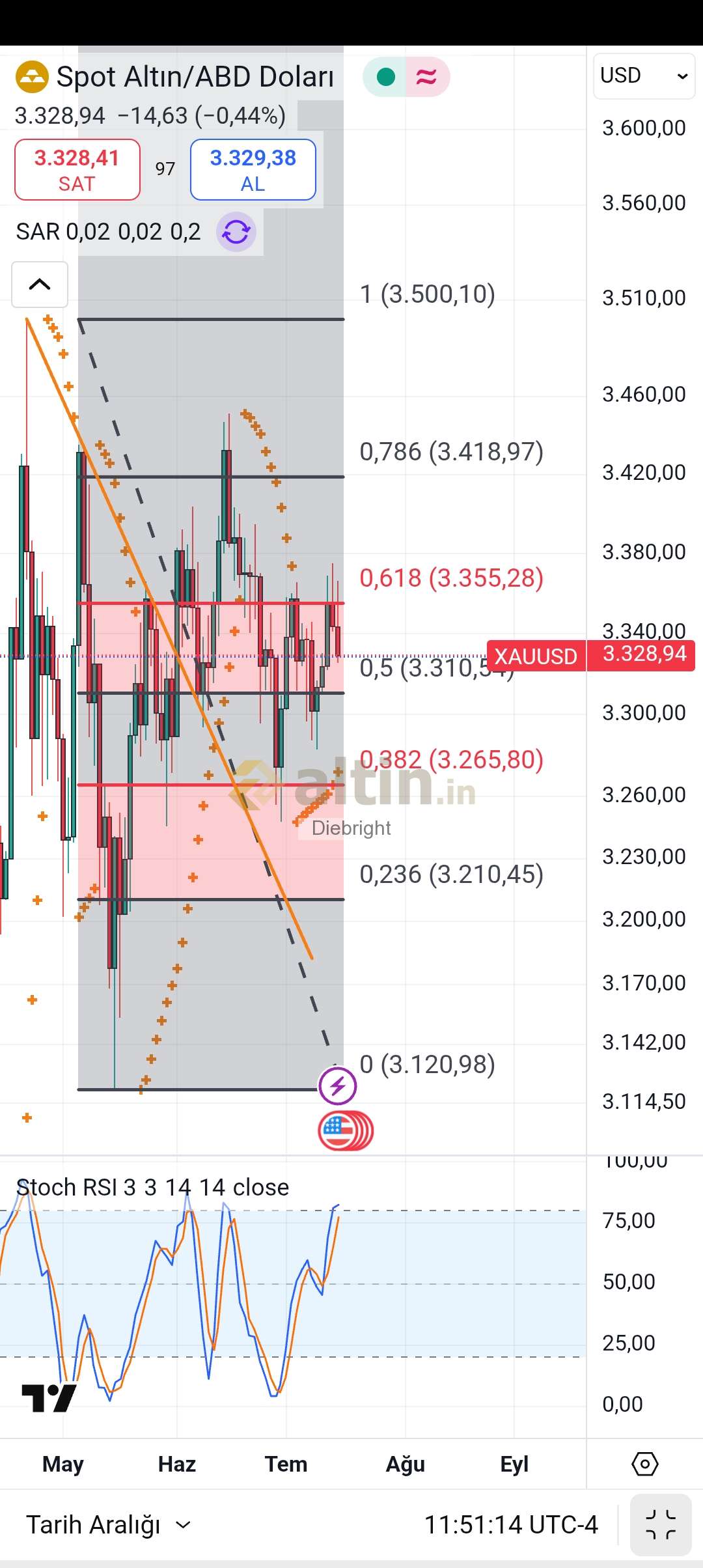Select the Stoch RSI indicator label
This screenshot has height=1568, width=703.
pos(152,1188)
